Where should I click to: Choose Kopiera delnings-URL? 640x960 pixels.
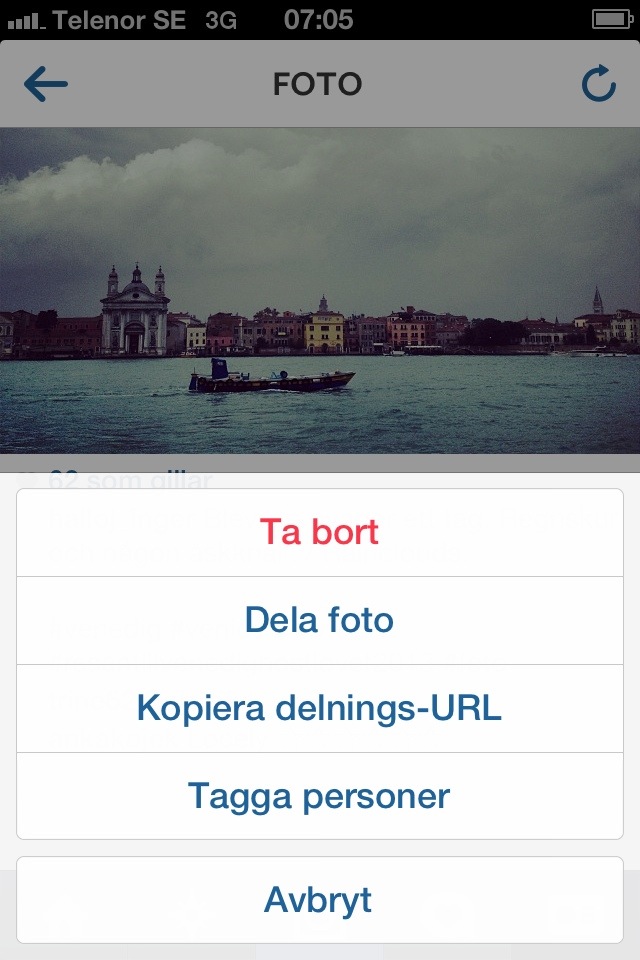[x=320, y=708]
